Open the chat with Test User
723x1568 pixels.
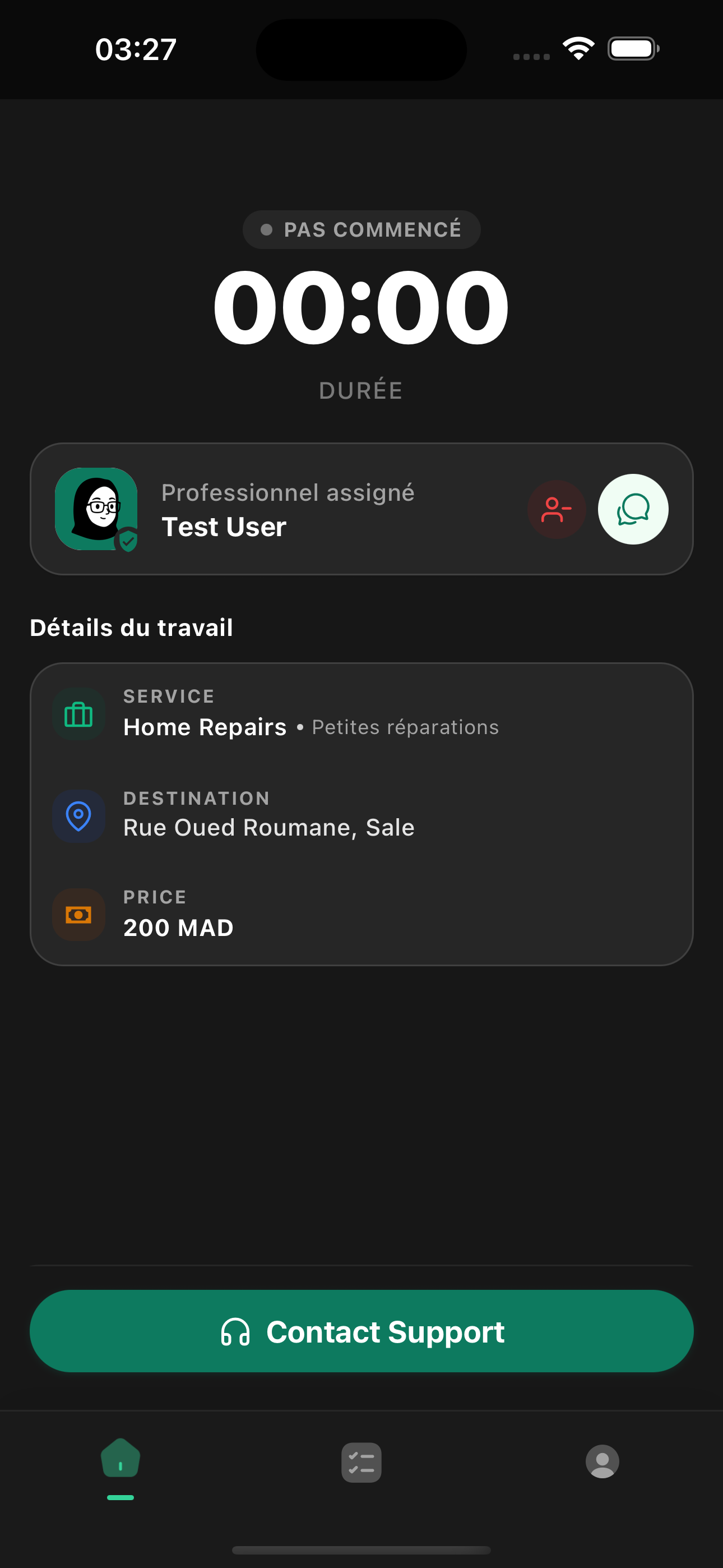coord(633,509)
